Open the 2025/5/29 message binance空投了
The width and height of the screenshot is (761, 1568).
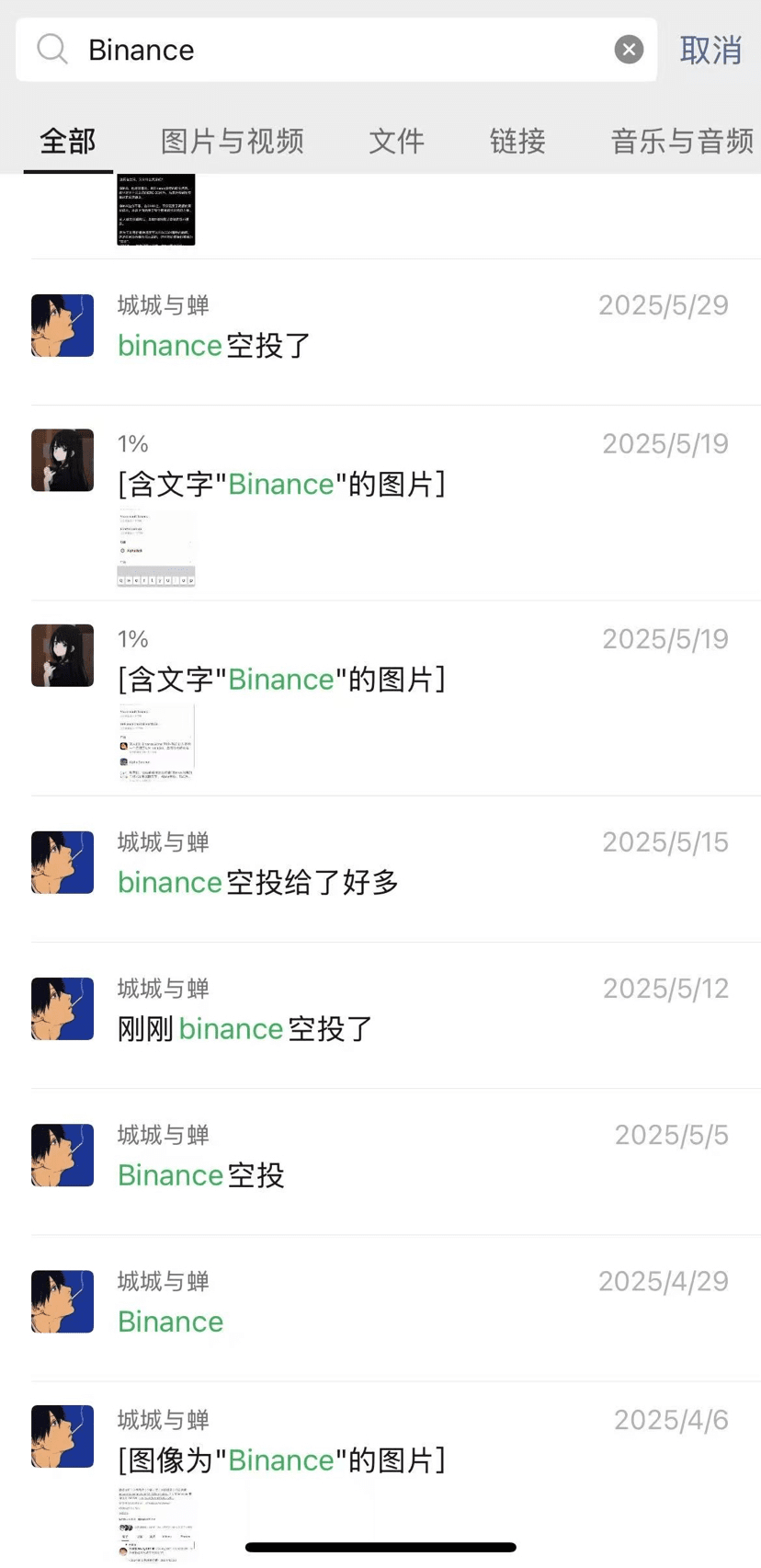395,331
